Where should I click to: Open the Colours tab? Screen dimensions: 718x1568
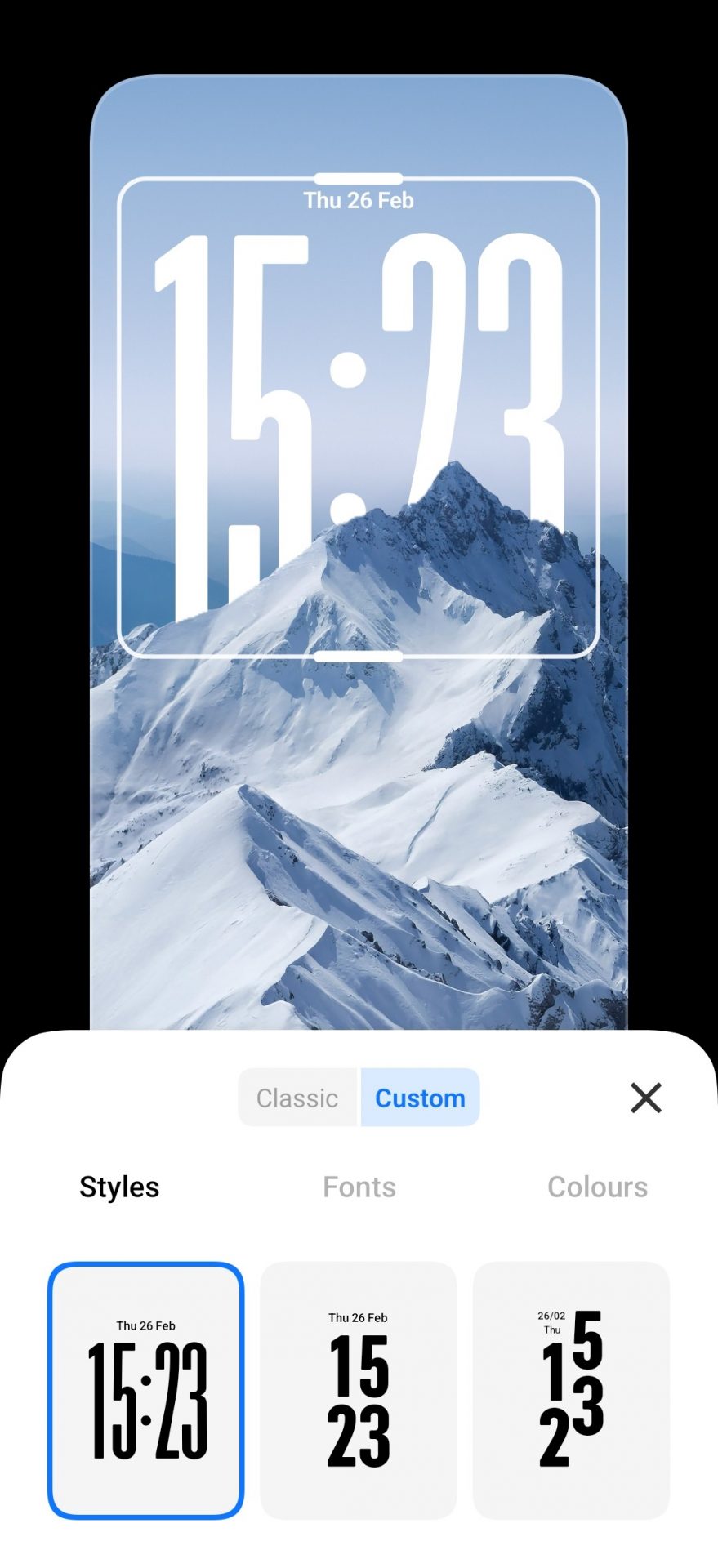(x=597, y=1187)
